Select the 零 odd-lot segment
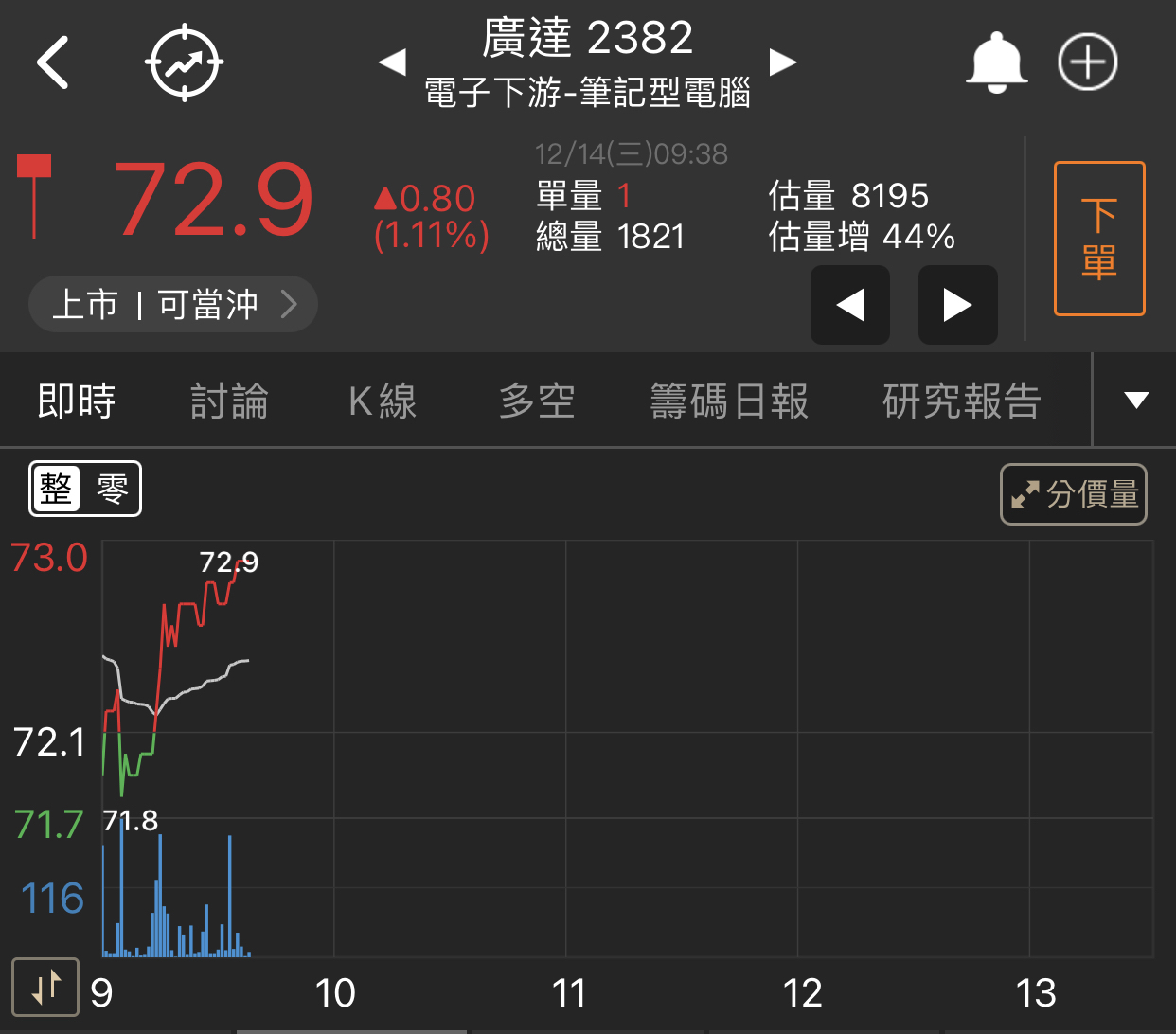This screenshot has height=1034, width=1176. (x=113, y=489)
